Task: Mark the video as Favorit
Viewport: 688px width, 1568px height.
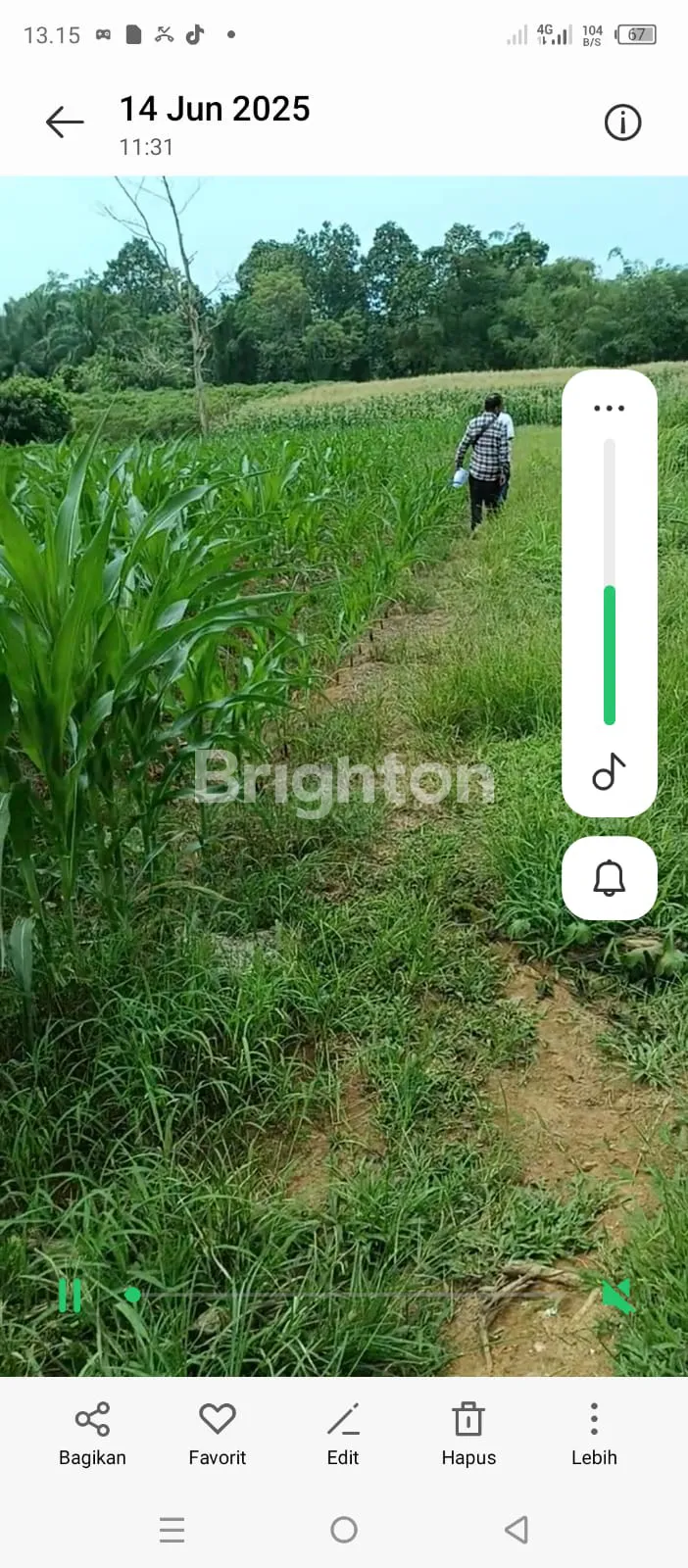Action: (x=217, y=1433)
